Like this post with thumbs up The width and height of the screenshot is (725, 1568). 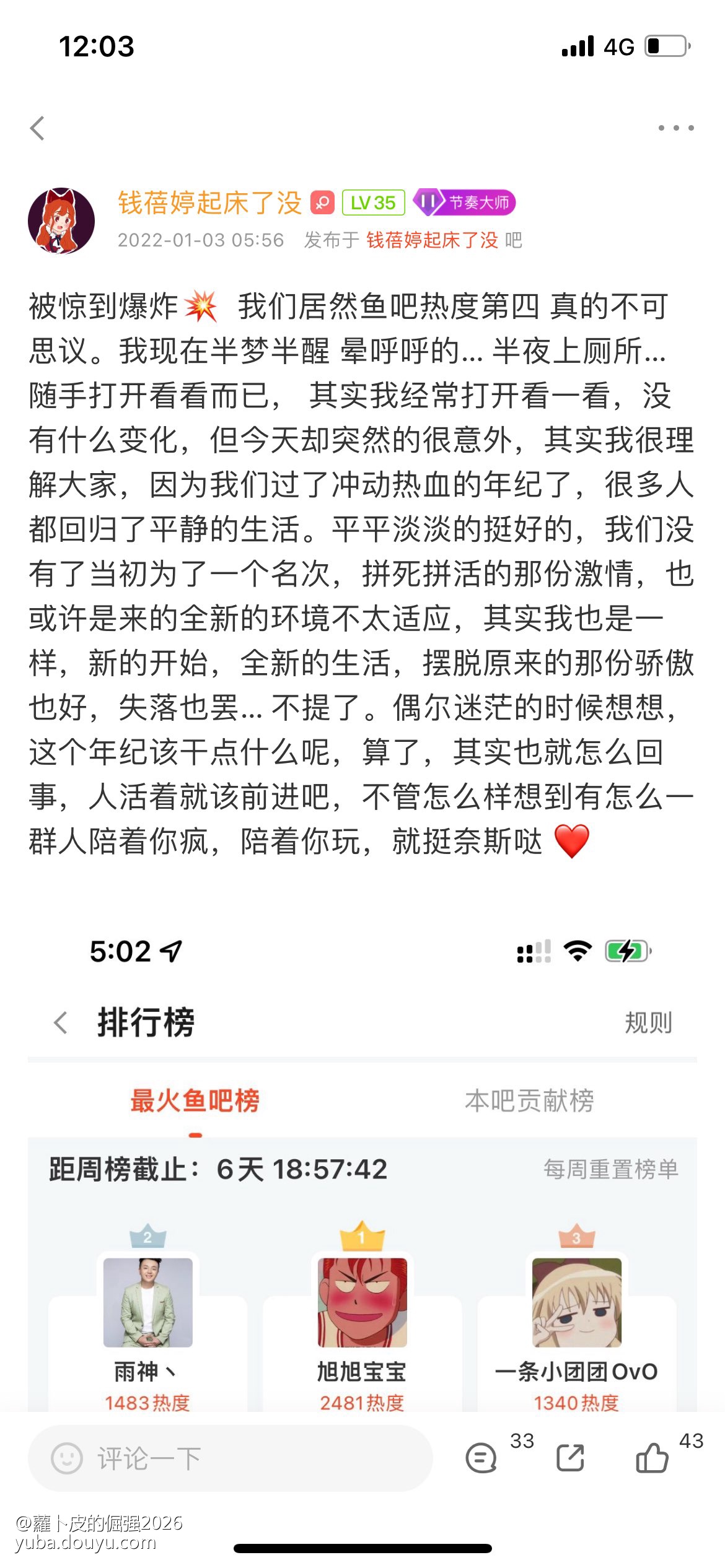[652, 1458]
